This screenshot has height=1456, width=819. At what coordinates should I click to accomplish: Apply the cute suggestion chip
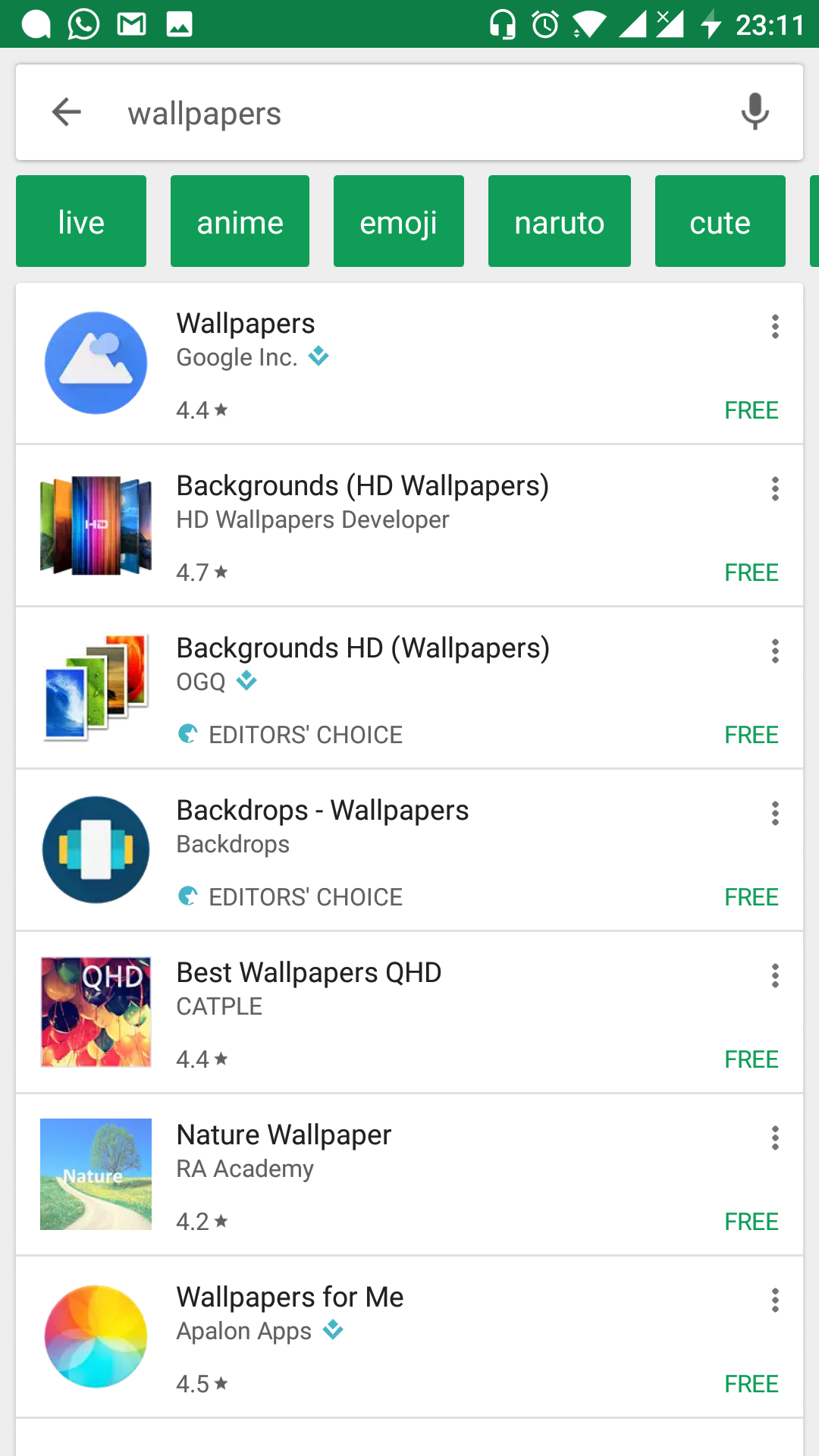coord(720,221)
